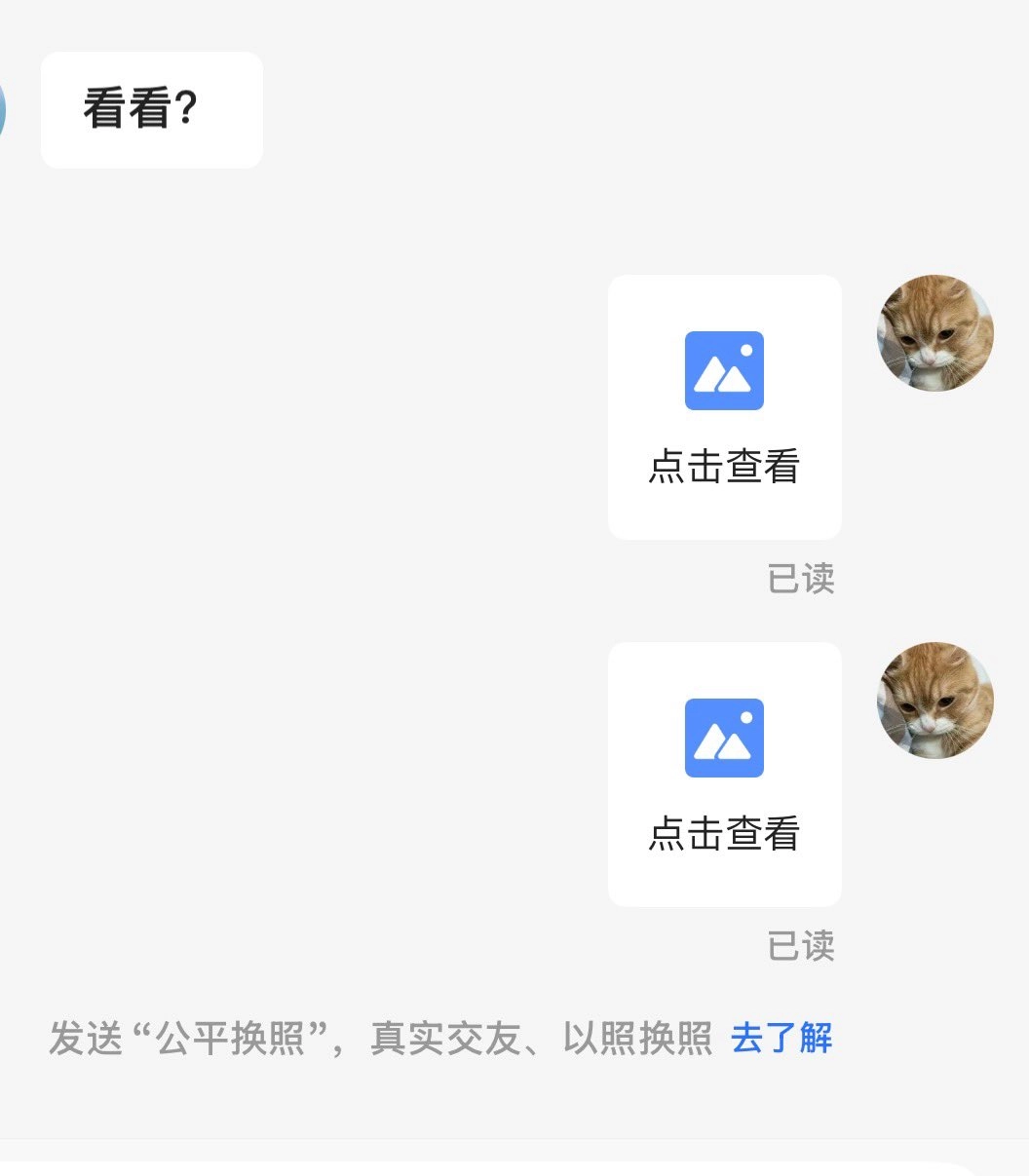Open the first 点击查看 photo message
The image size is (1029, 1176).
pos(724,407)
